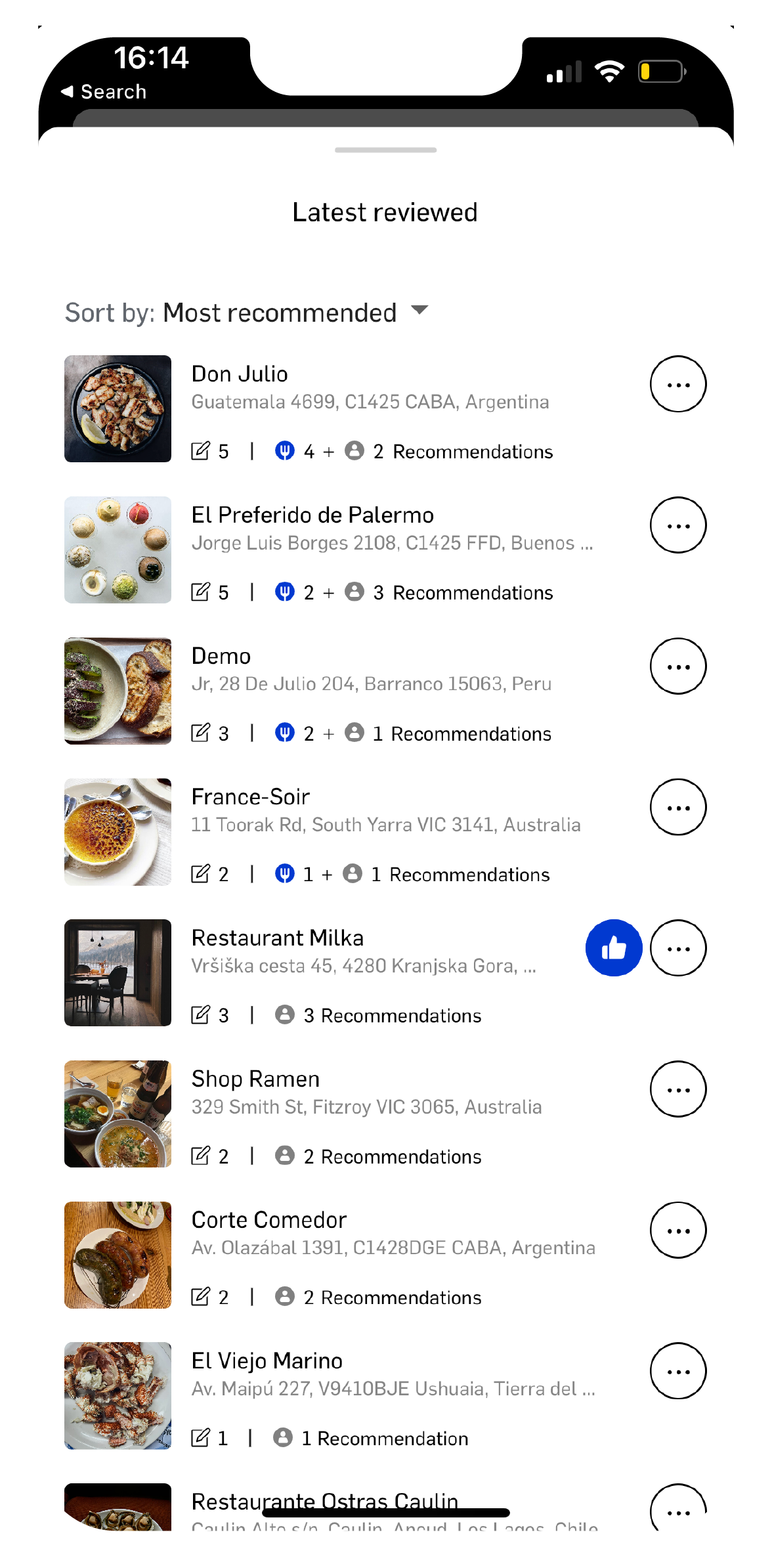
Task: Toggle the thumbs-up on Restaurant Milka
Action: (x=613, y=947)
